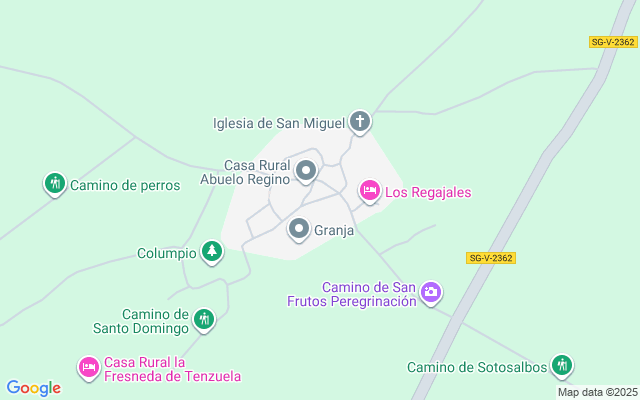The image size is (640, 400).
Task: Open Casa Rural la Fresneda de Tenzuela
Action: [89, 368]
